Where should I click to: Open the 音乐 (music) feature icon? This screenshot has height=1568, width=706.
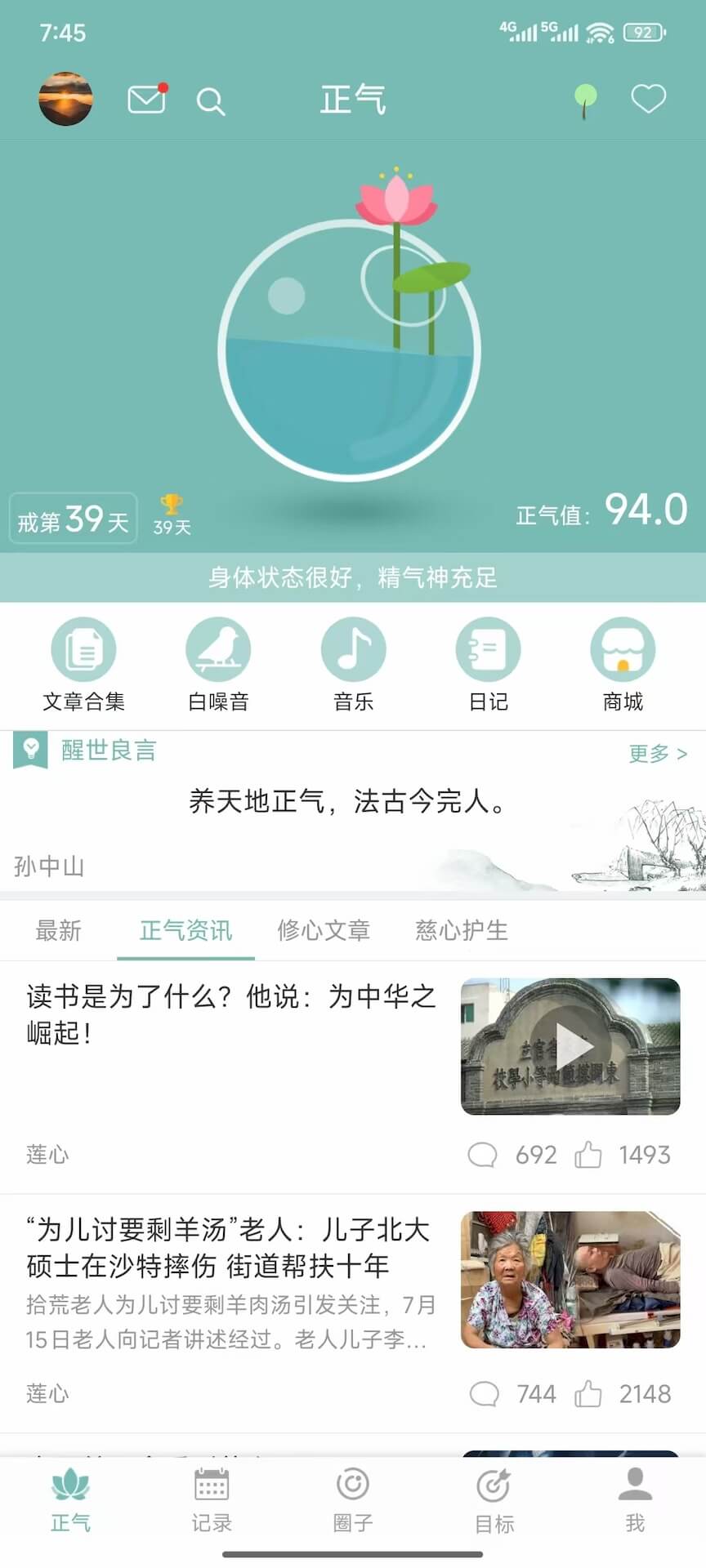pyautogui.click(x=352, y=649)
